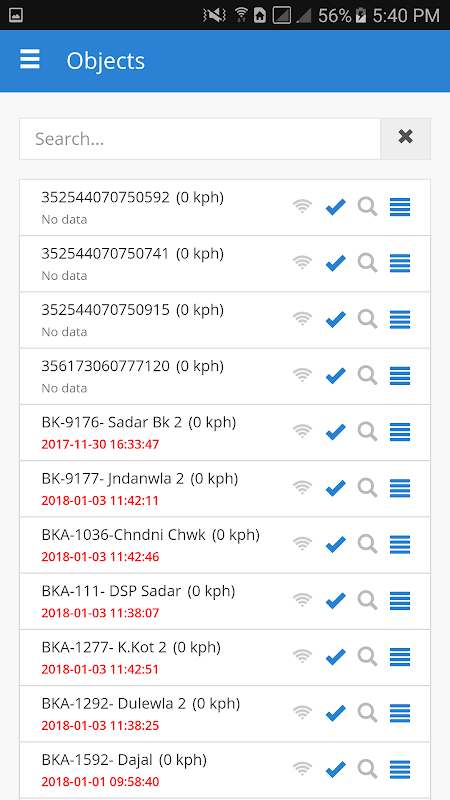Open the lines menu for 352544070750592
The width and height of the screenshot is (450, 800).
[400, 207]
